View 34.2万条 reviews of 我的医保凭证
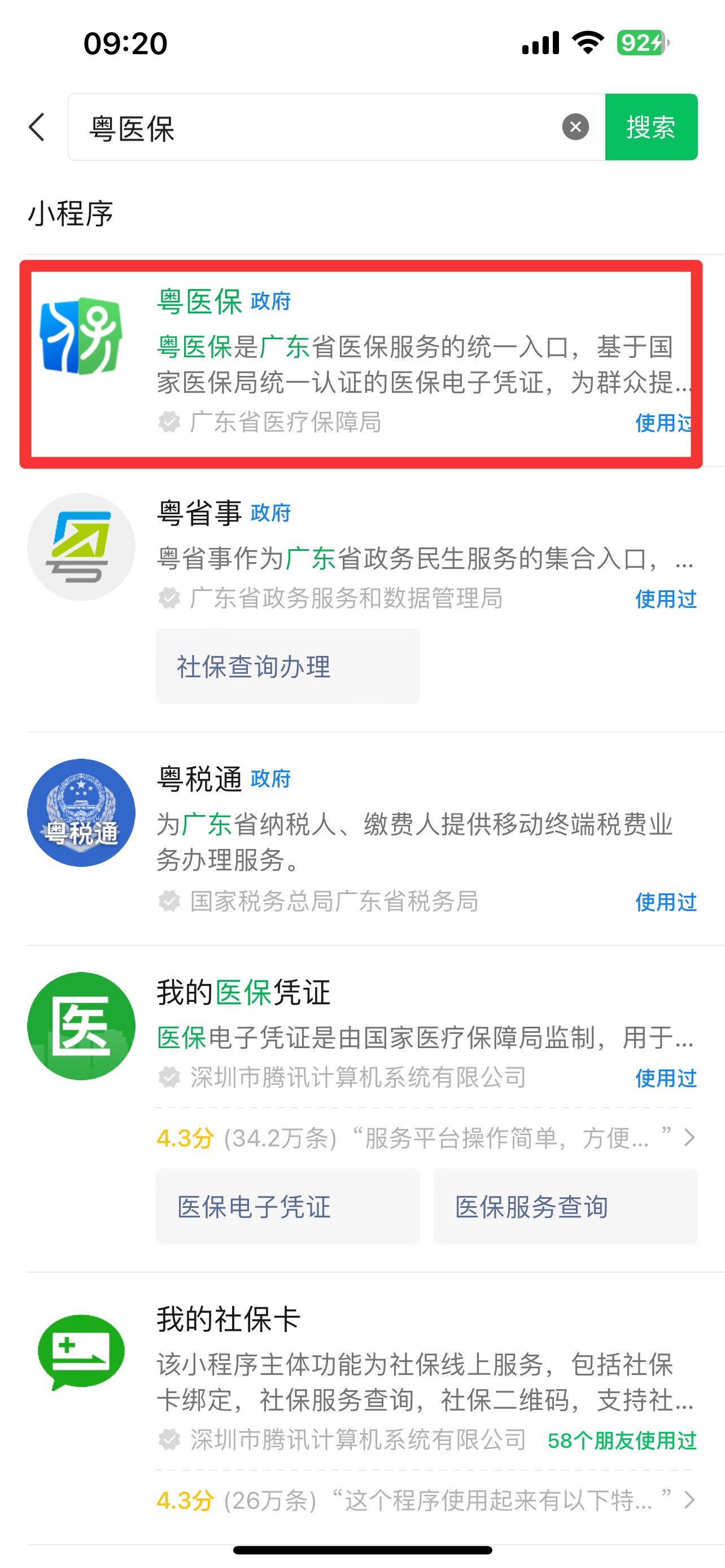Screen dimensions: 725x1568 (x=425, y=1137)
